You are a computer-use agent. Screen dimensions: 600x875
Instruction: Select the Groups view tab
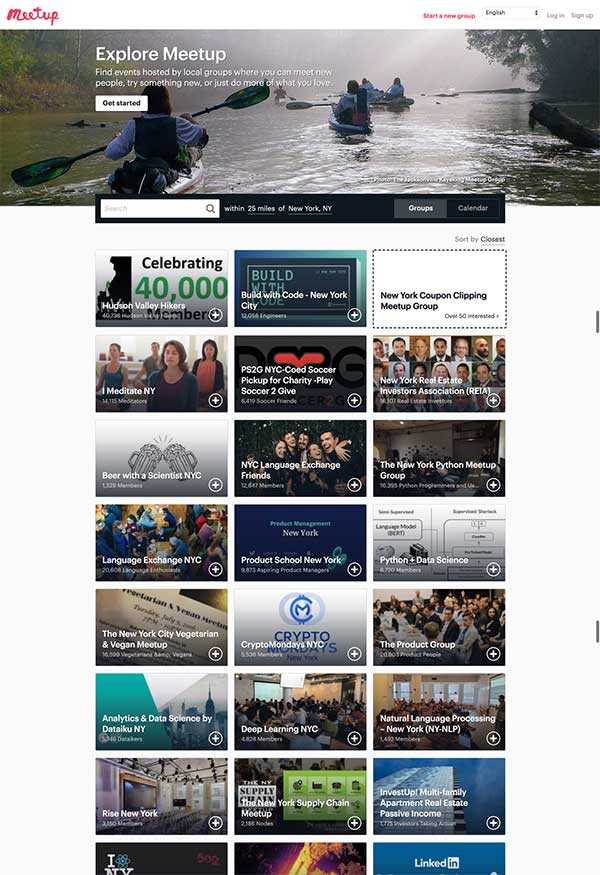tap(421, 208)
